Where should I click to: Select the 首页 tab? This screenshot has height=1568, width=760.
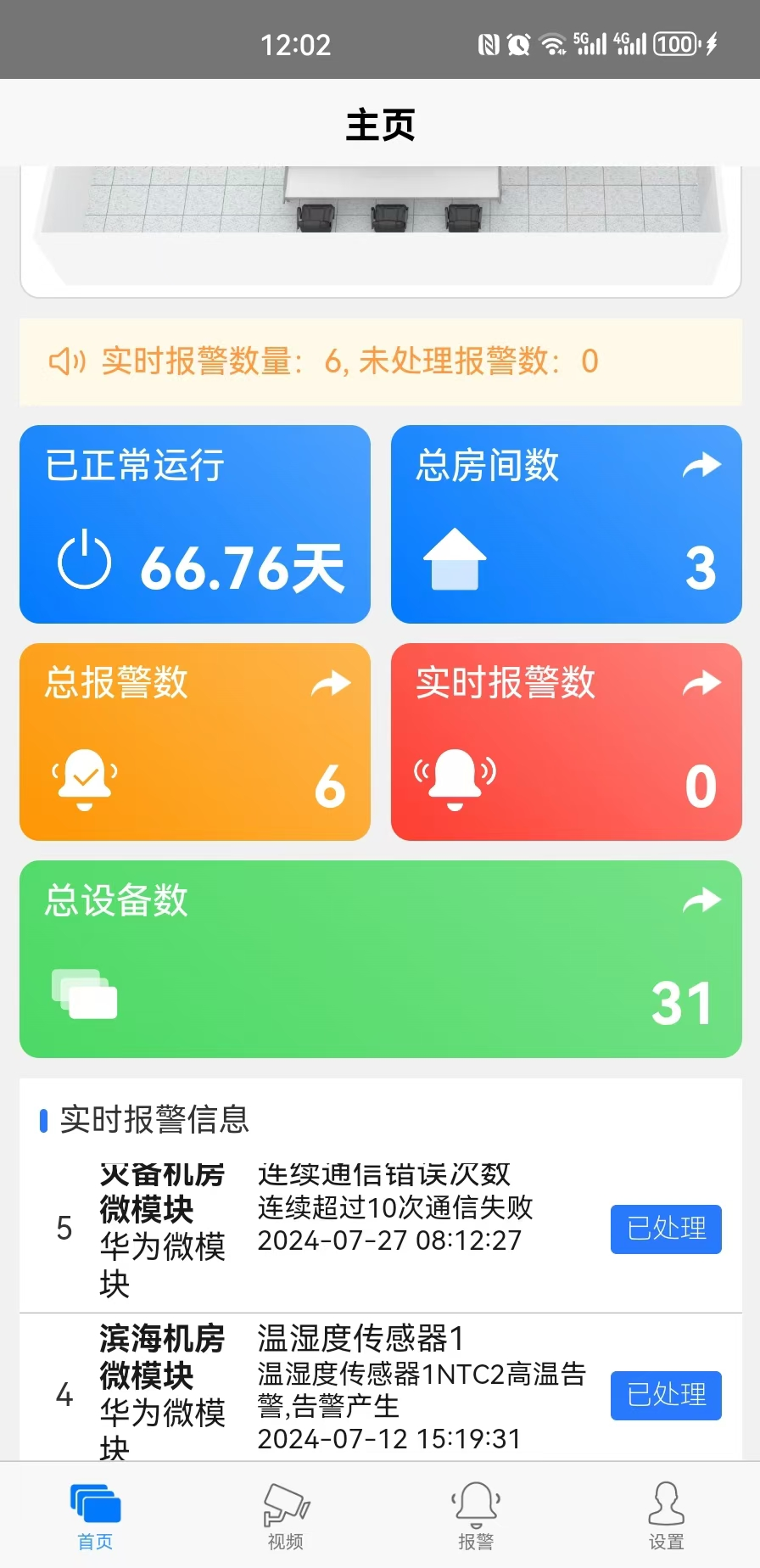click(95, 1515)
